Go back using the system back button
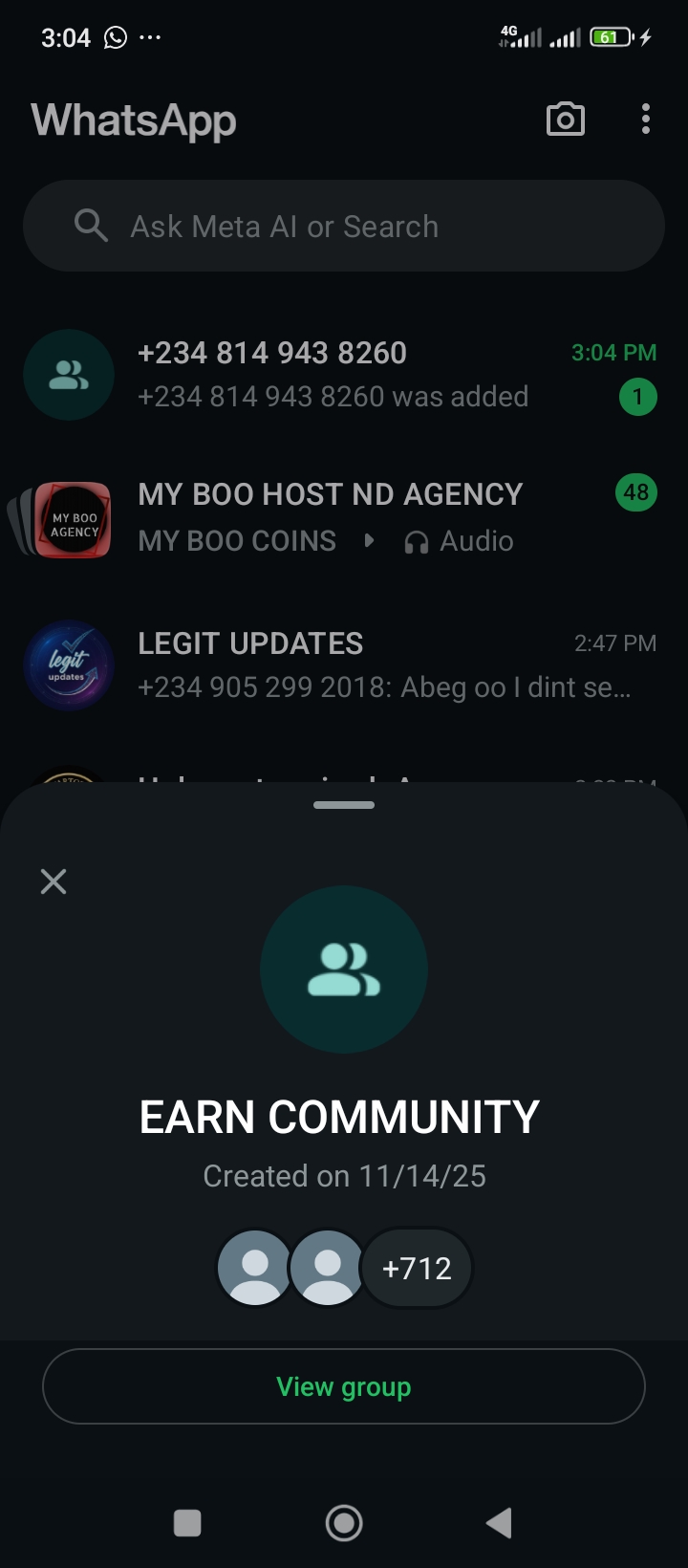 499,1523
